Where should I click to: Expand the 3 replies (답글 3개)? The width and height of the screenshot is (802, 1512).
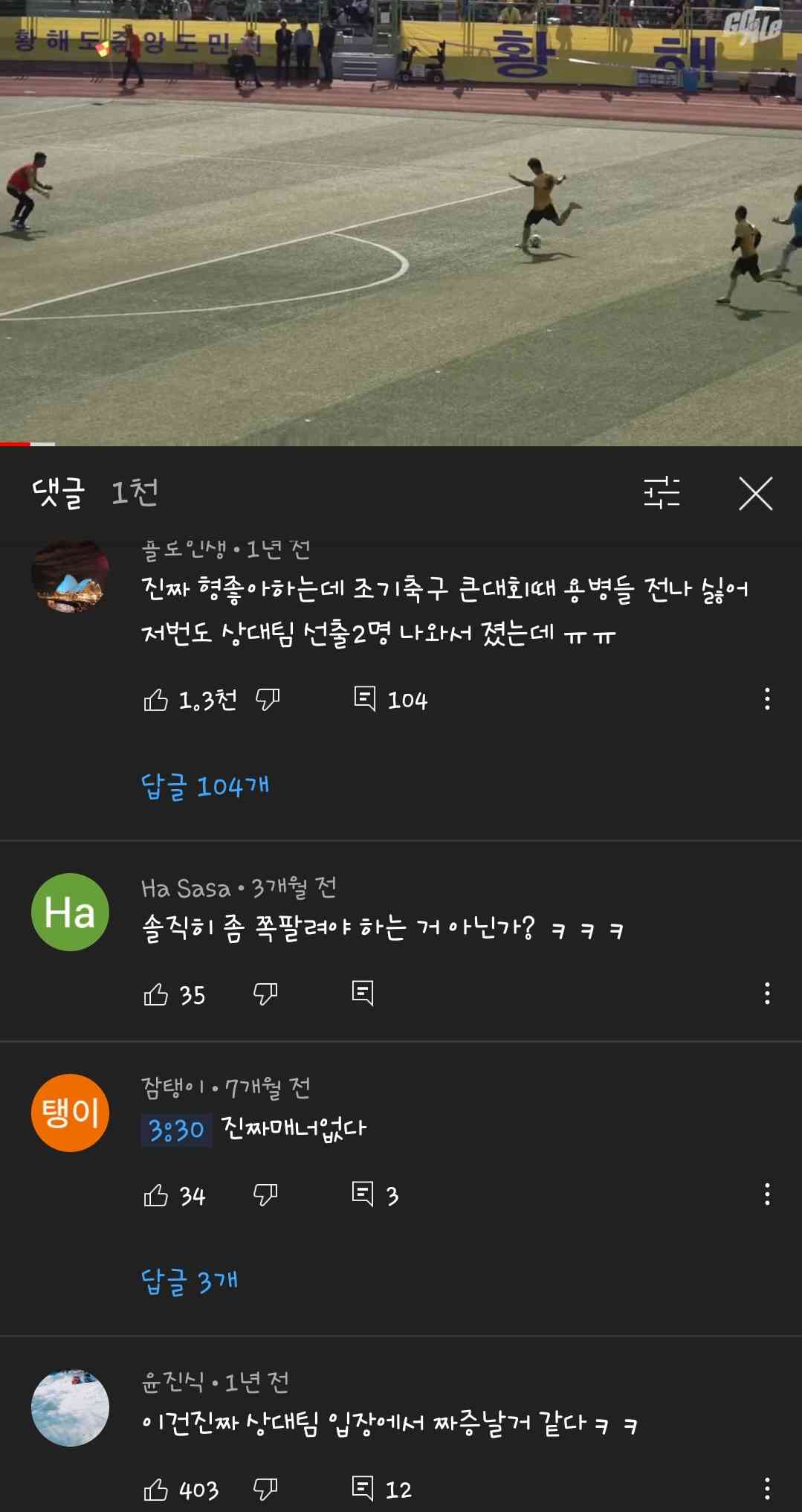[x=190, y=1281]
